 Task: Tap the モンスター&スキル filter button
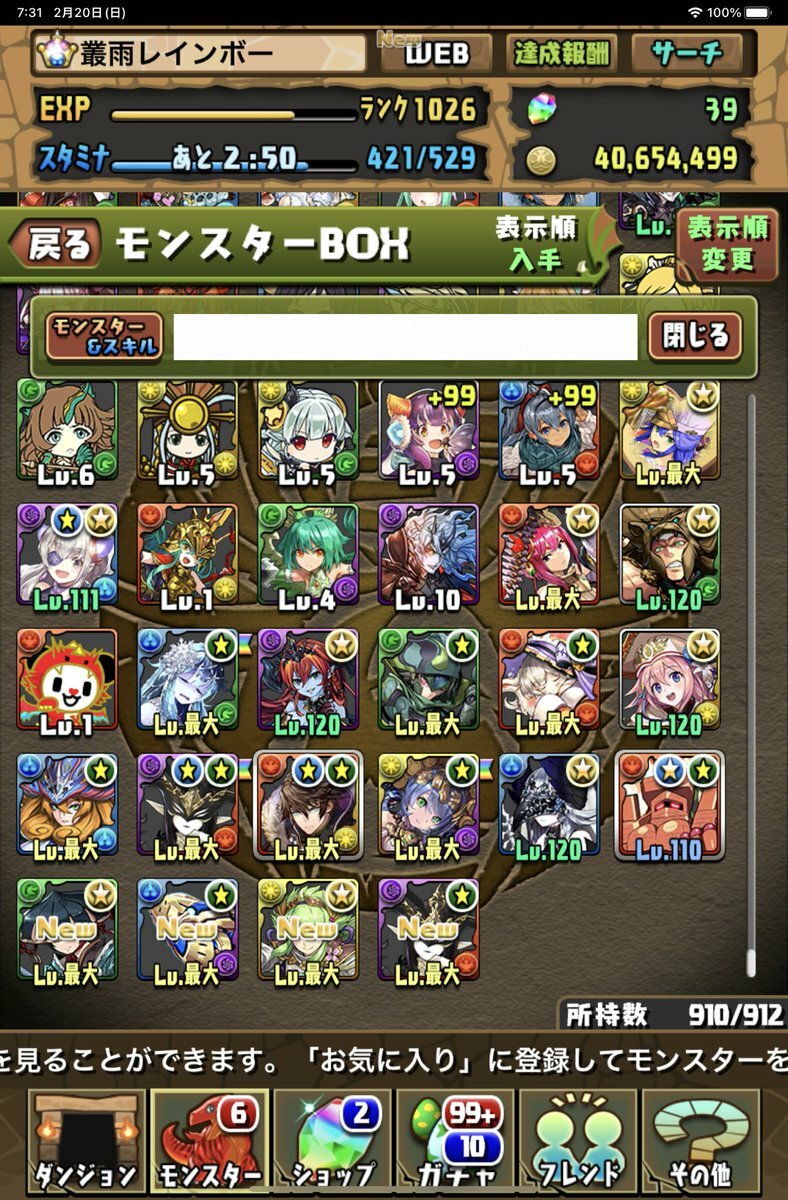(104, 336)
